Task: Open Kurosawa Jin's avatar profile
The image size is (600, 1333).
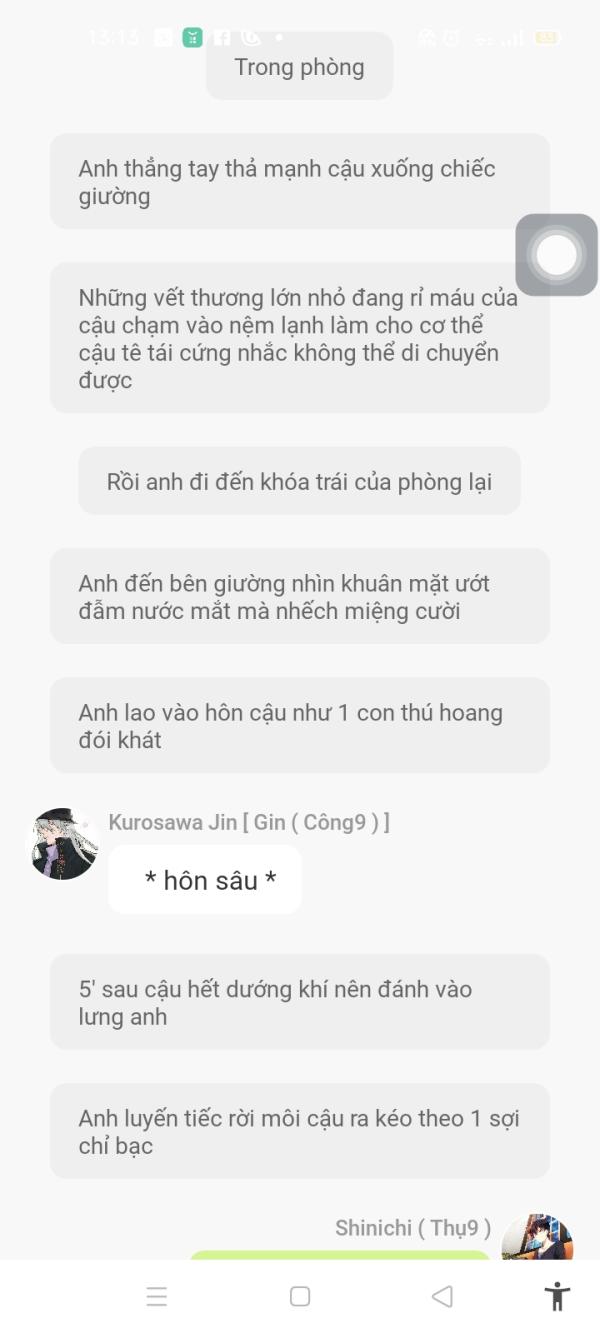Action: tap(62, 844)
